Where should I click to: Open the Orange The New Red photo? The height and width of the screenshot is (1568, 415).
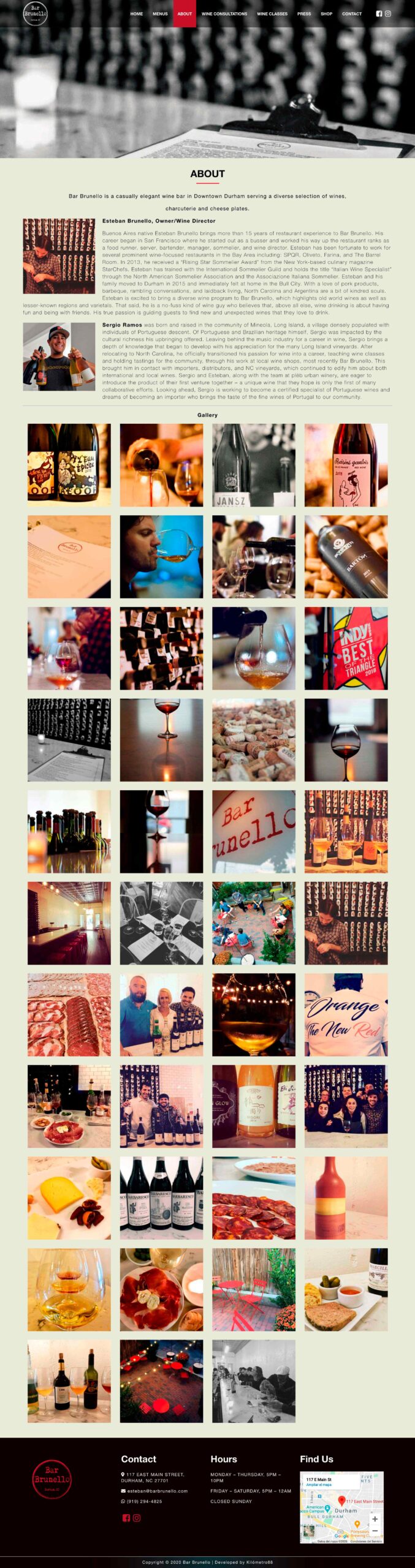point(346,1015)
